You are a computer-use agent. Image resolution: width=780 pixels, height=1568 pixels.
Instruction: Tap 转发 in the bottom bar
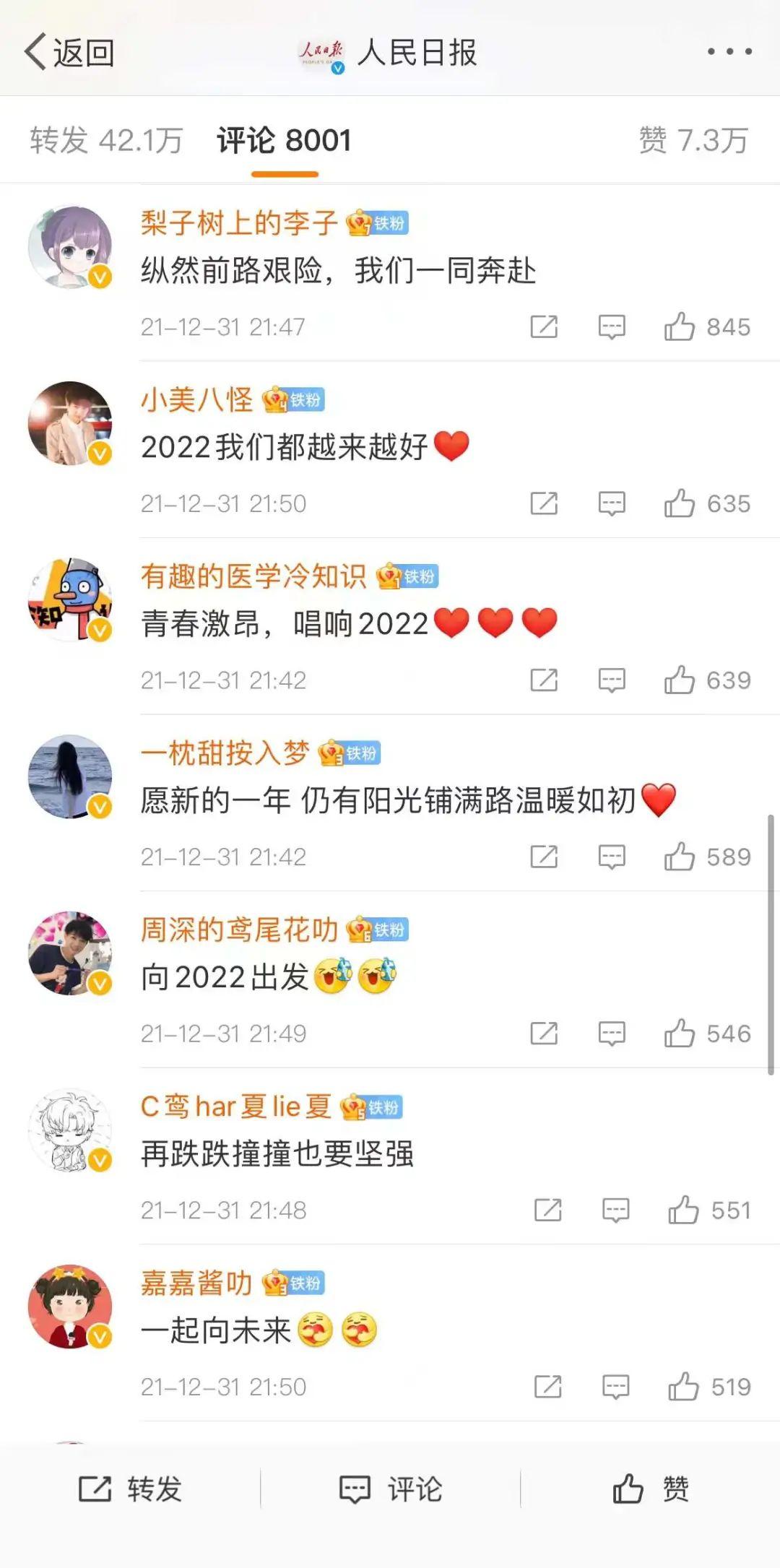tap(130, 1489)
